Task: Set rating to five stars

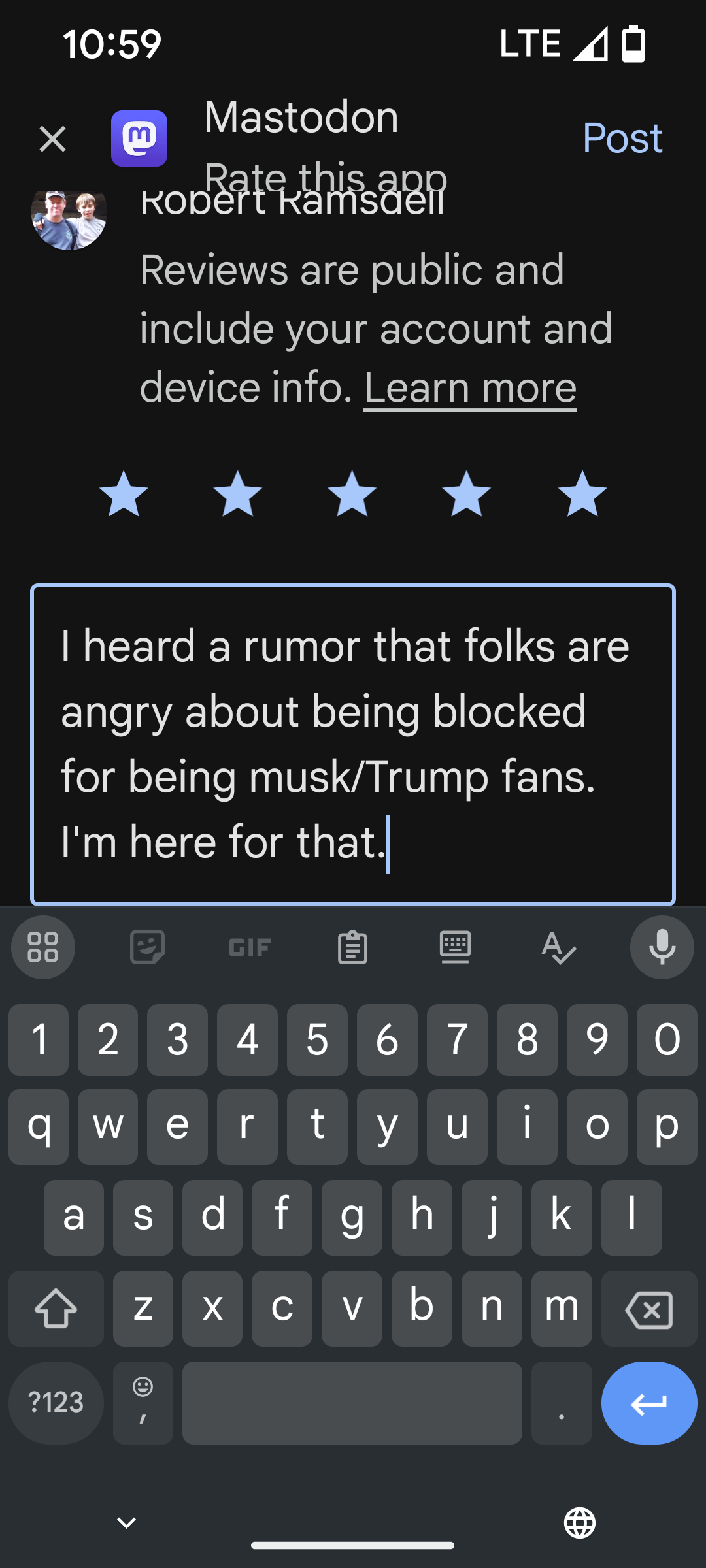Action: point(582,494)
